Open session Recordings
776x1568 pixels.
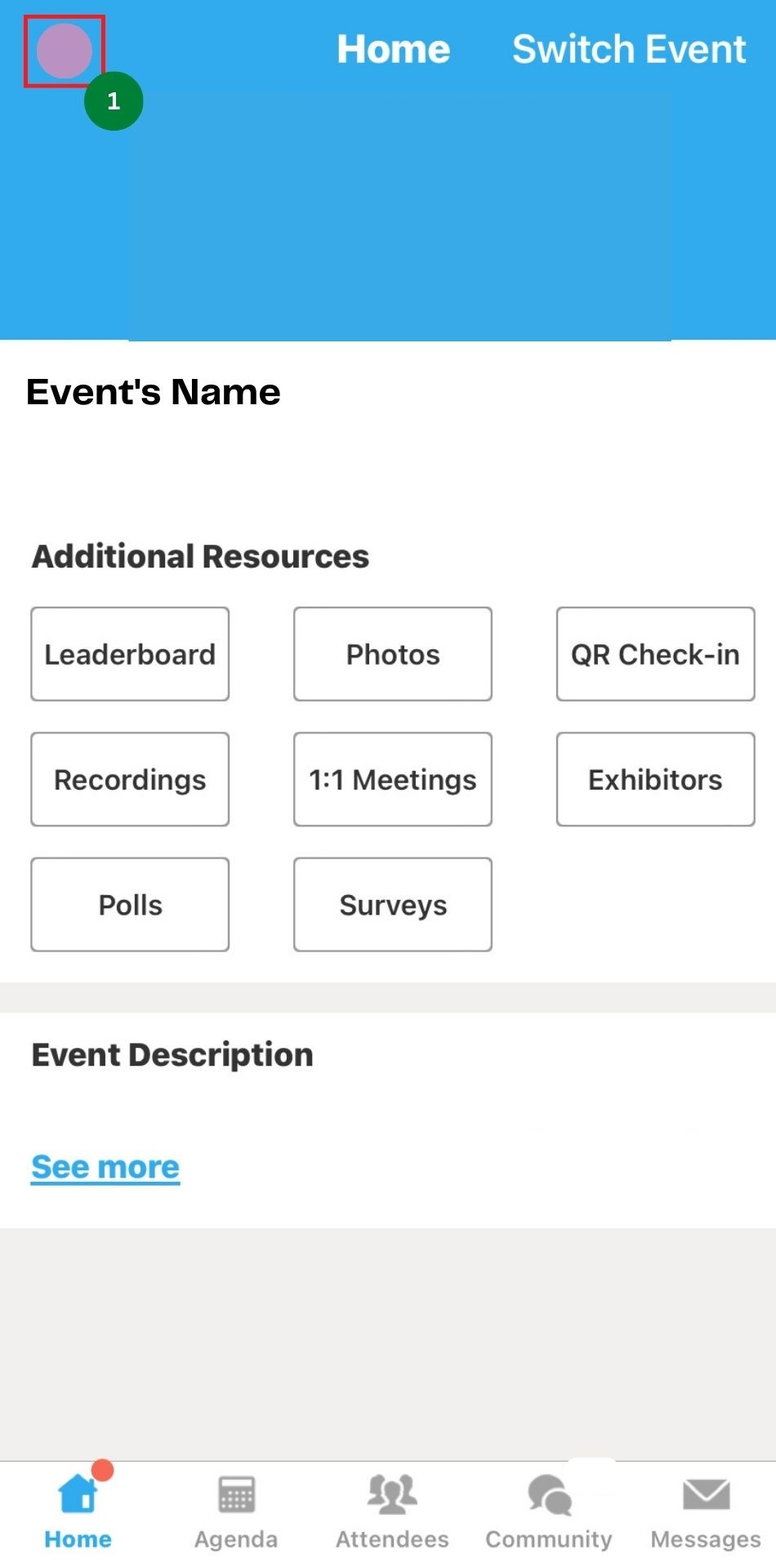tap(130, 779)
